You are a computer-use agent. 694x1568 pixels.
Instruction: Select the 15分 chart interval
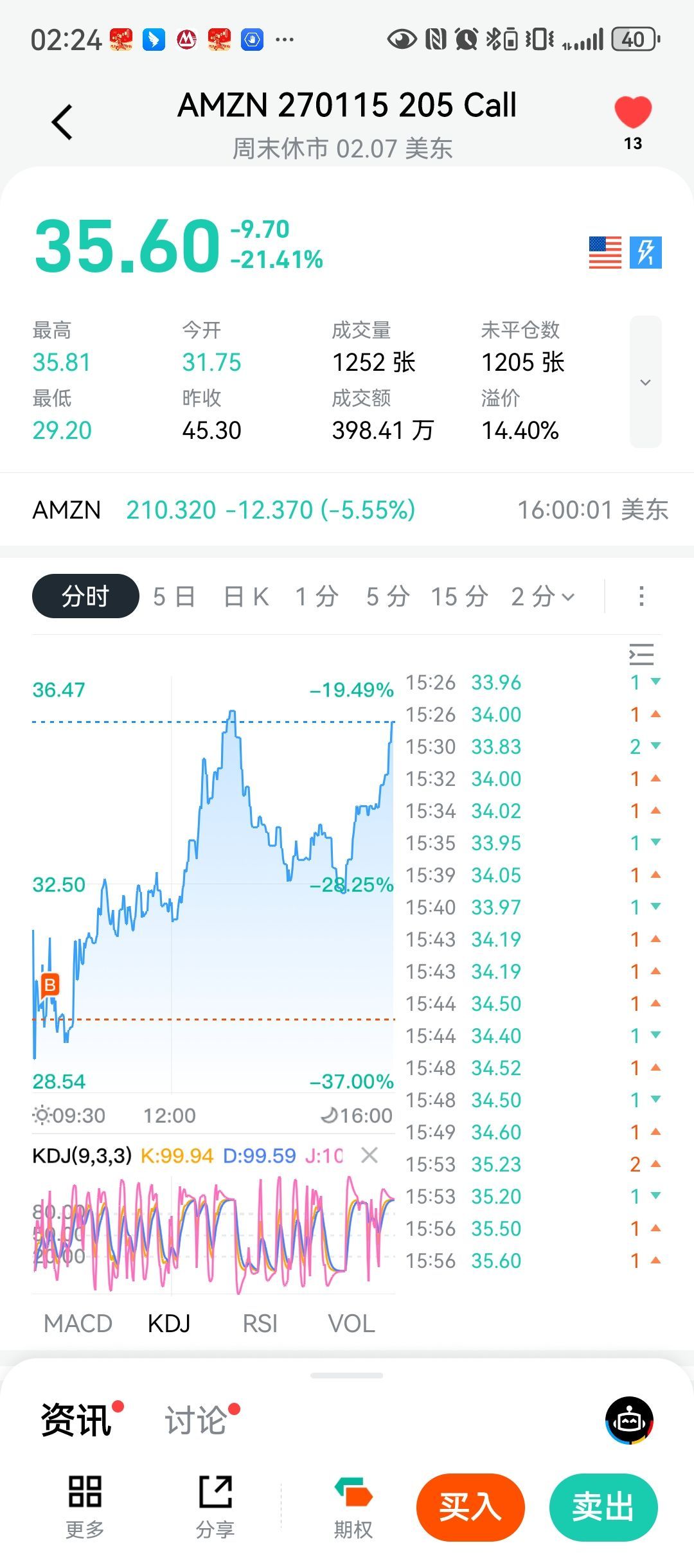point(459,596)
